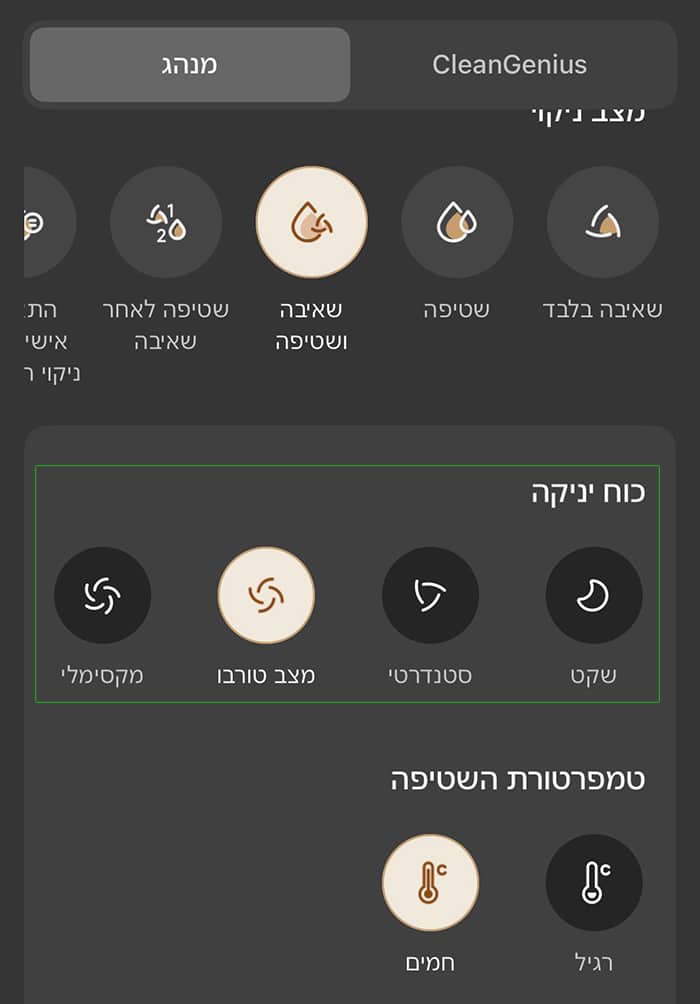The width and height of the screenshot is (700, 1004).
Task: Set mopping temperature to חמים
Action: (430, 882)
